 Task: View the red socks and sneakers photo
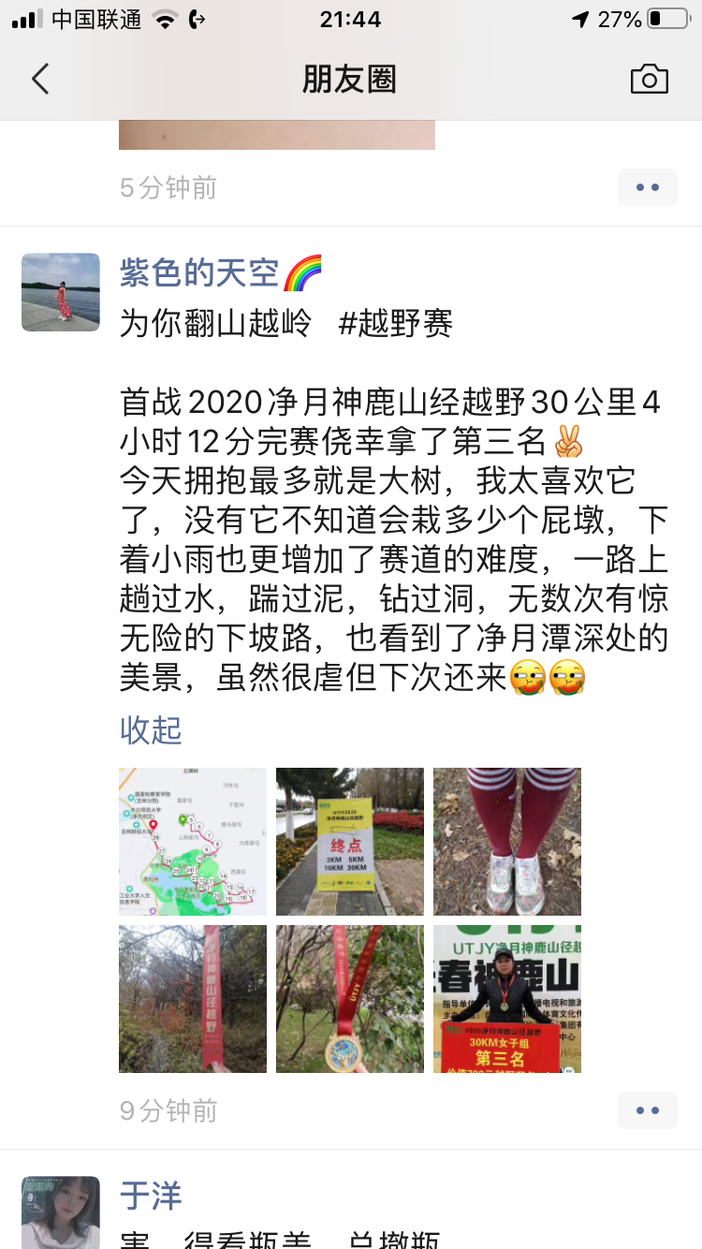[x=507, y=842]
